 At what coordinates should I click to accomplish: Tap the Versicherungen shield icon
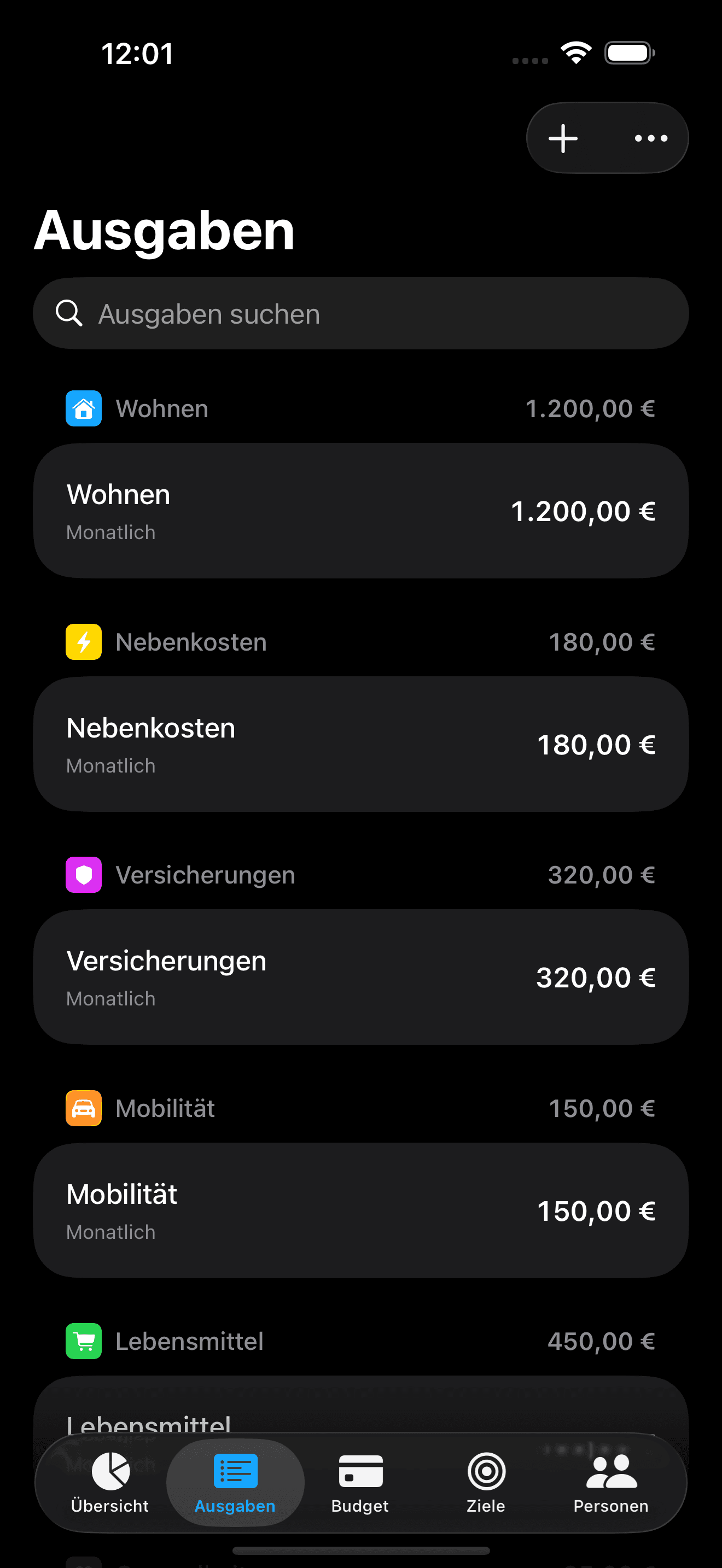pos(83,875)
